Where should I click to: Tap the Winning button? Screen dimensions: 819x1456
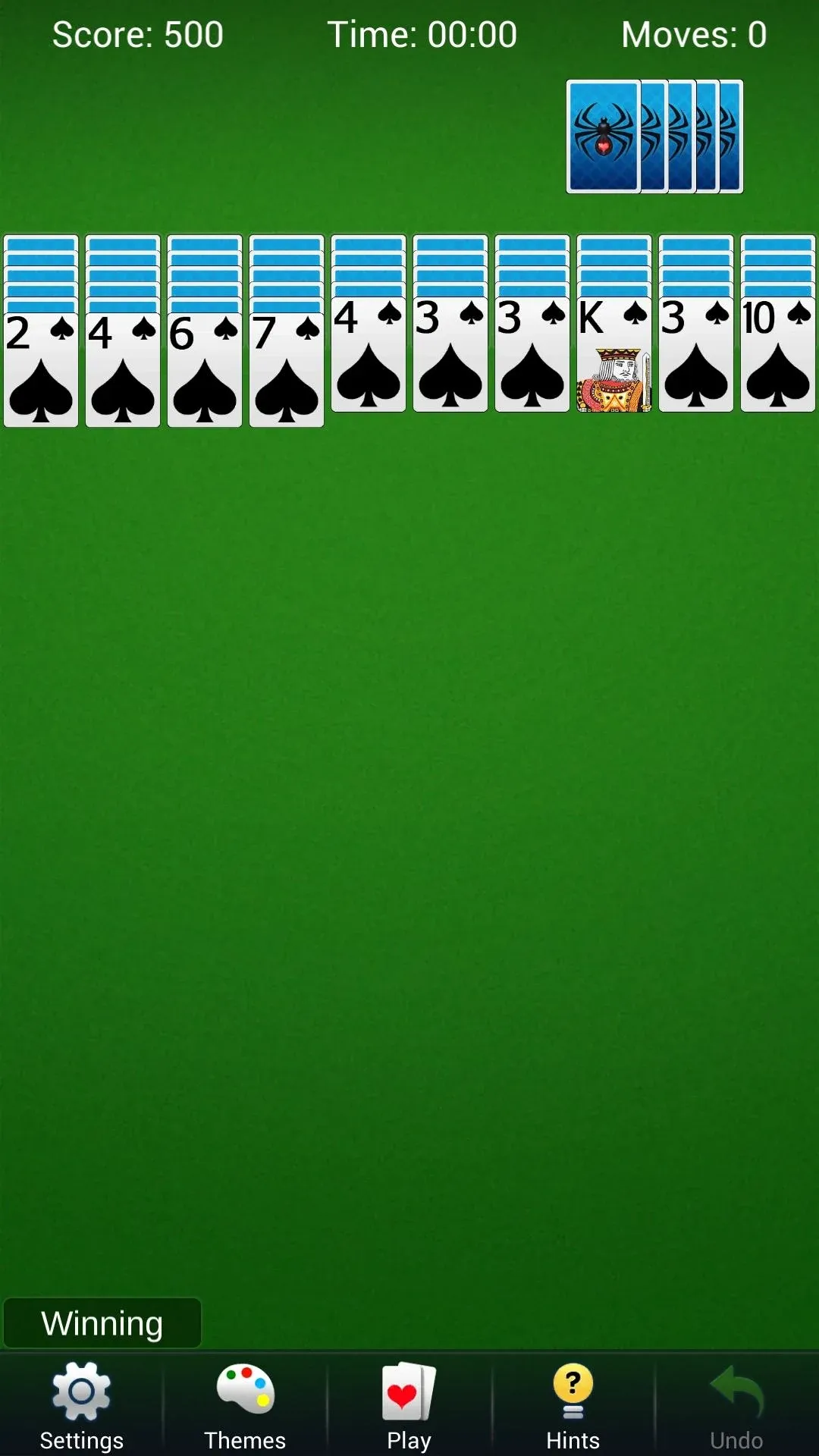click(102, 1323)
